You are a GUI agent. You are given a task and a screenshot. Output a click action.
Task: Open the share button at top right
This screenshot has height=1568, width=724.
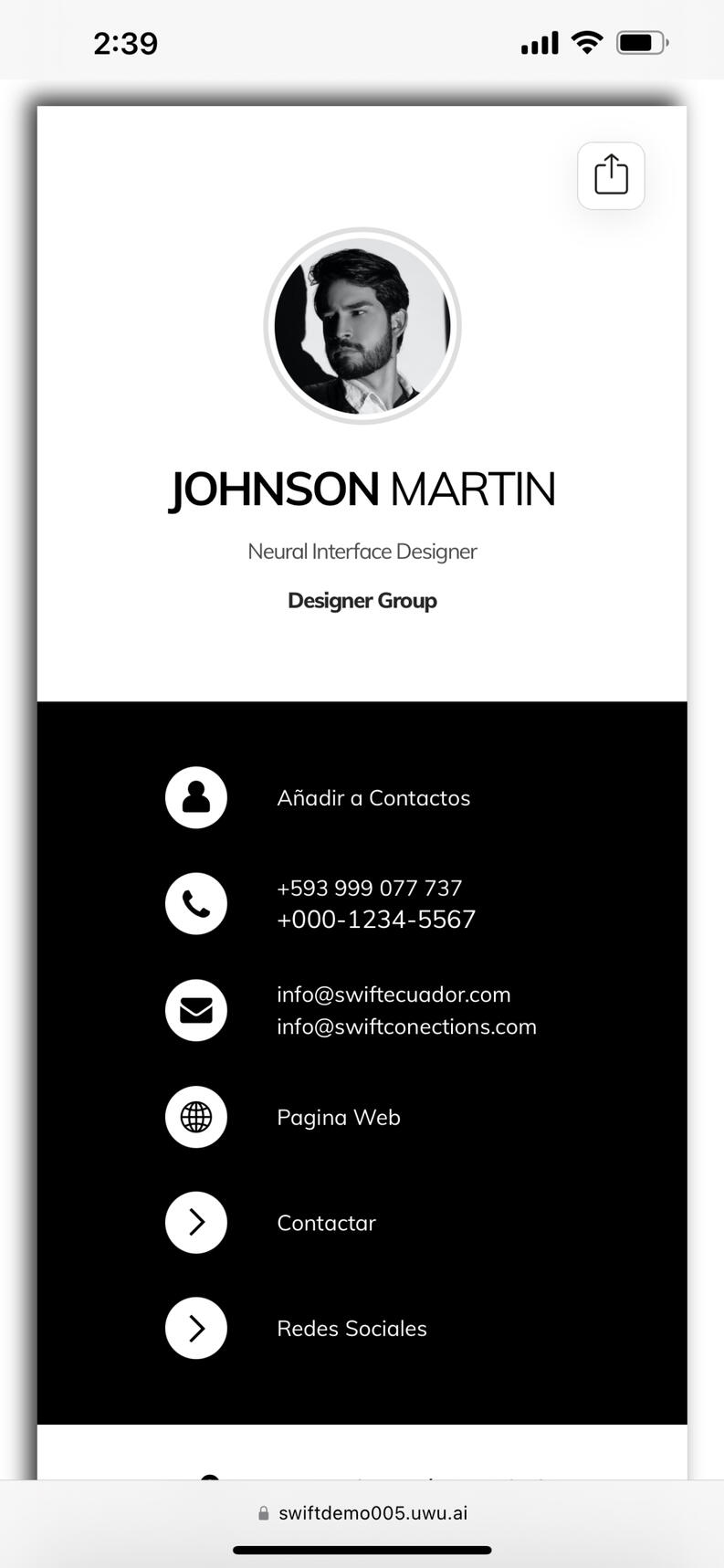click(x=611, y=175)
